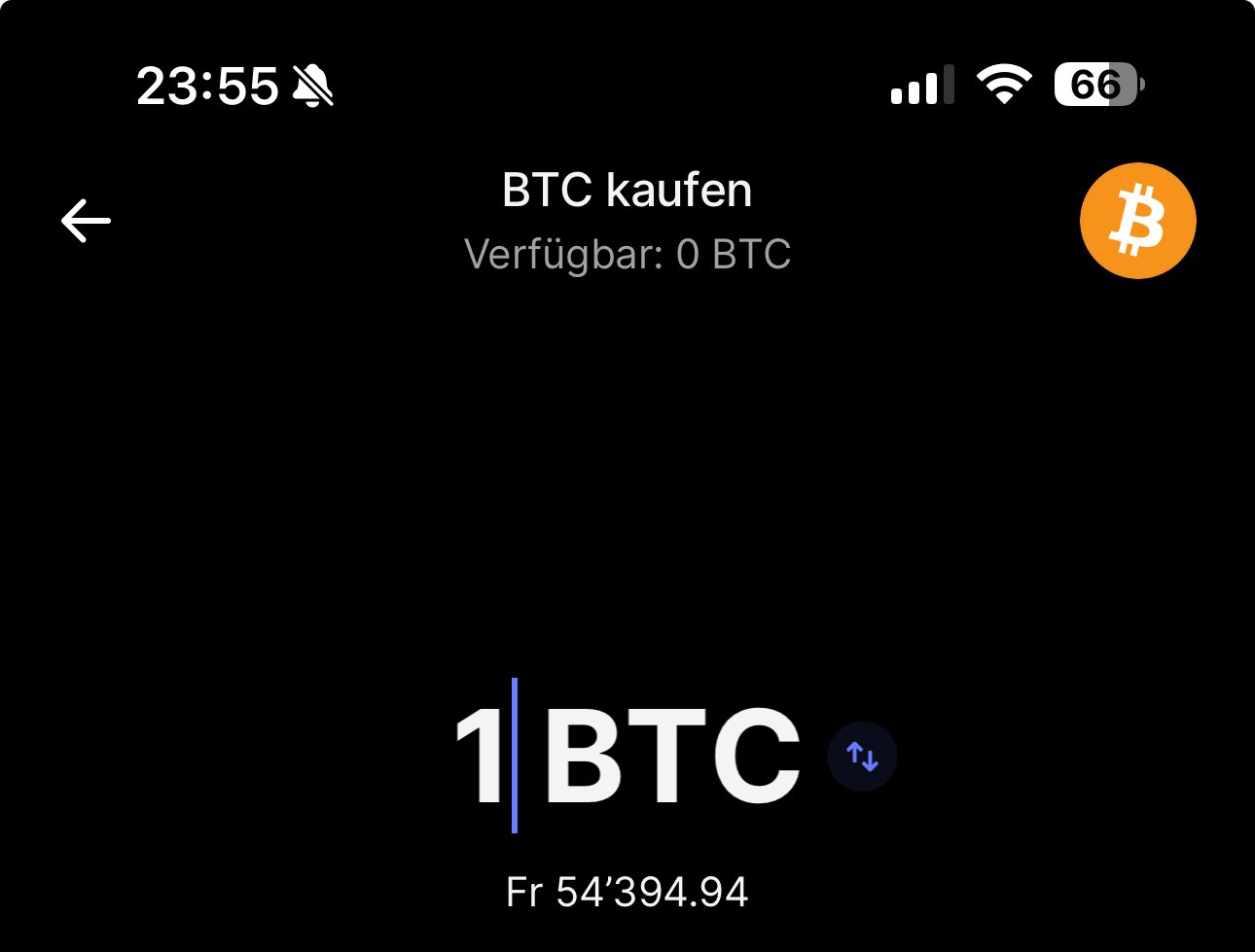Focus the 1 BTC amount field
This screenshot has height=952, width=1255.
click(627, 757)
